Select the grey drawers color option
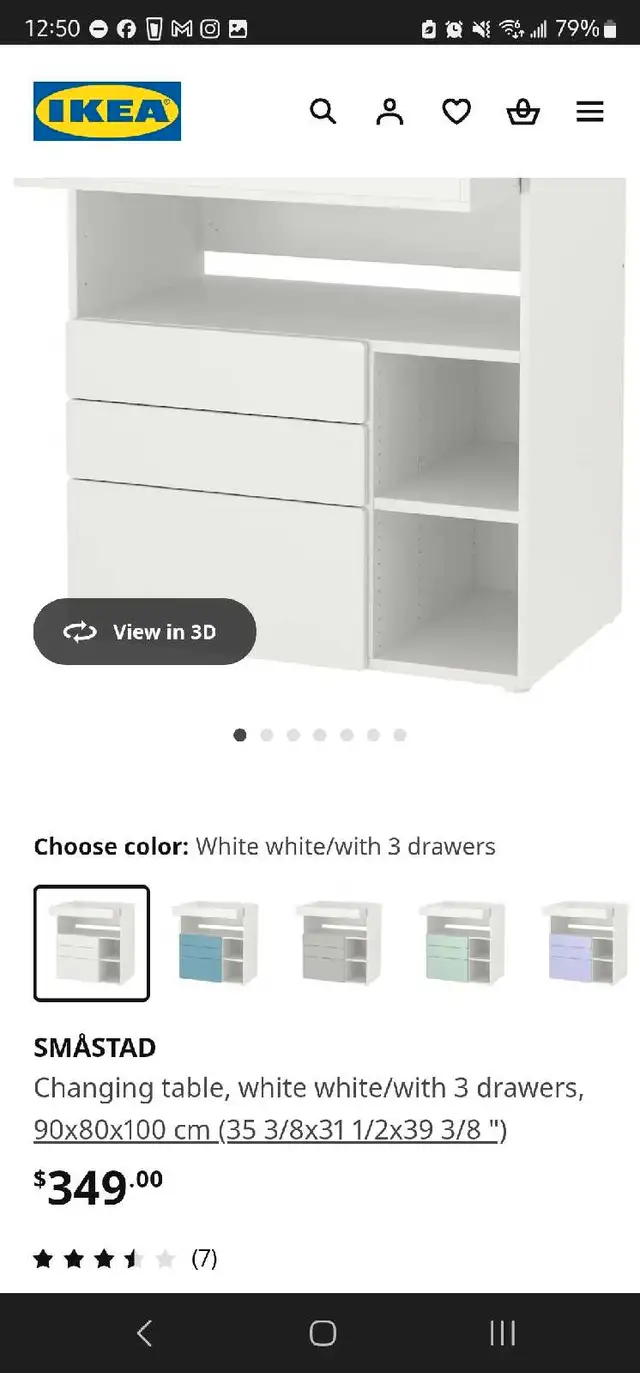Viewport: 640px width, 1373px height. pyautogui.click(x=339, y=943)
